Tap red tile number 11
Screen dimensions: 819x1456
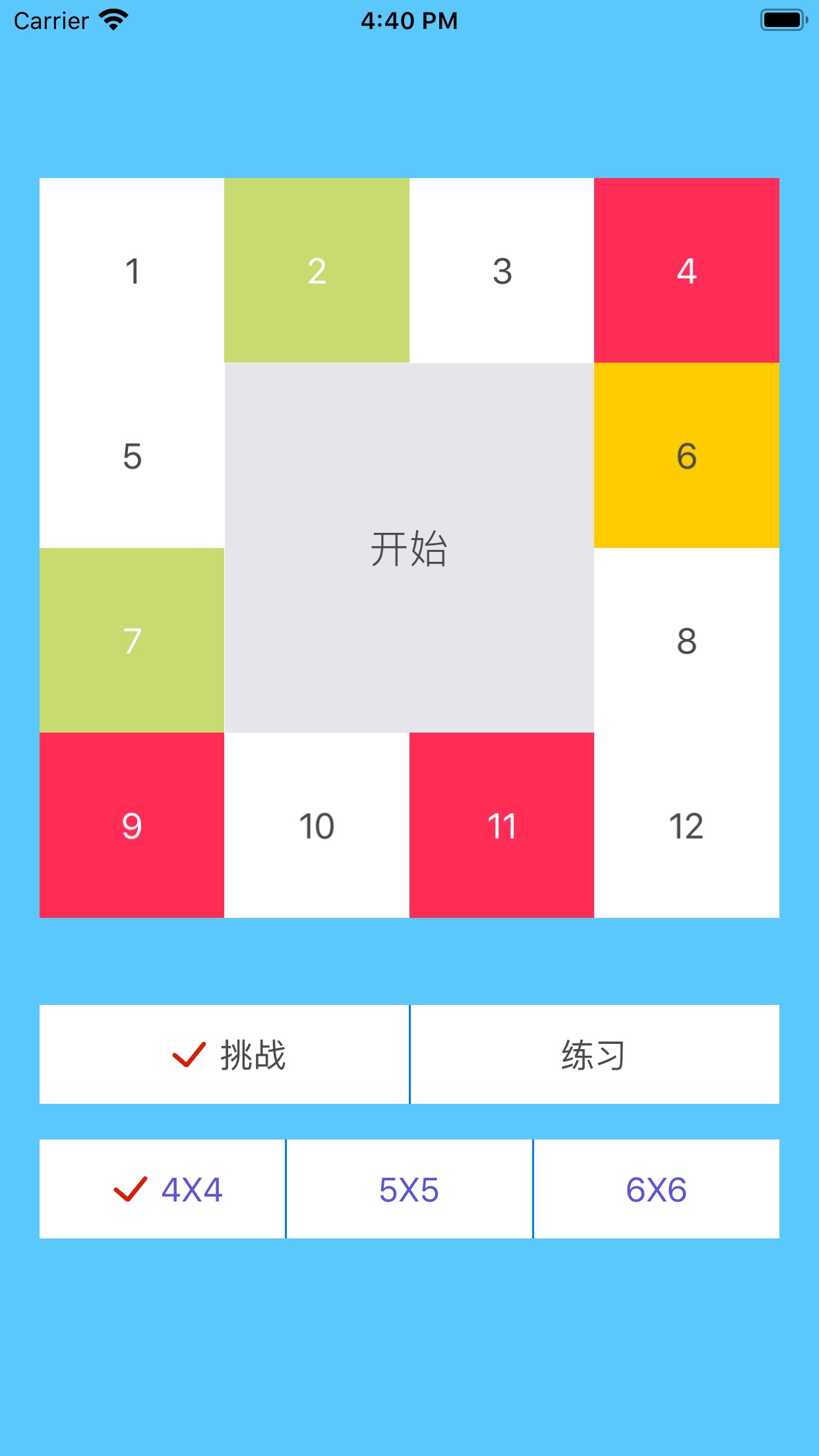click(502, 825)
